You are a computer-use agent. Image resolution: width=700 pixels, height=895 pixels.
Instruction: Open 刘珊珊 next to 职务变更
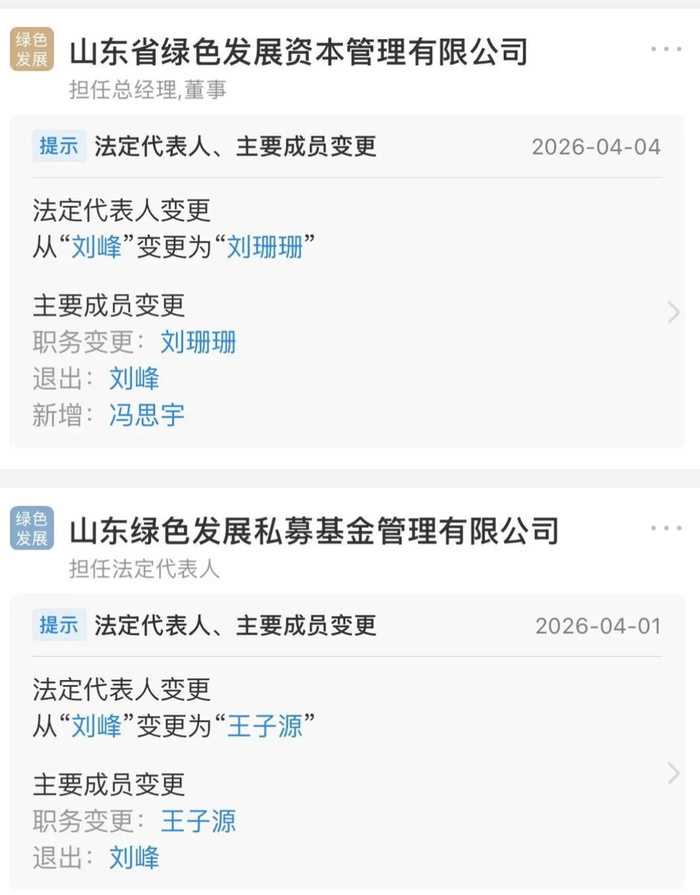[x=198, y=342]
